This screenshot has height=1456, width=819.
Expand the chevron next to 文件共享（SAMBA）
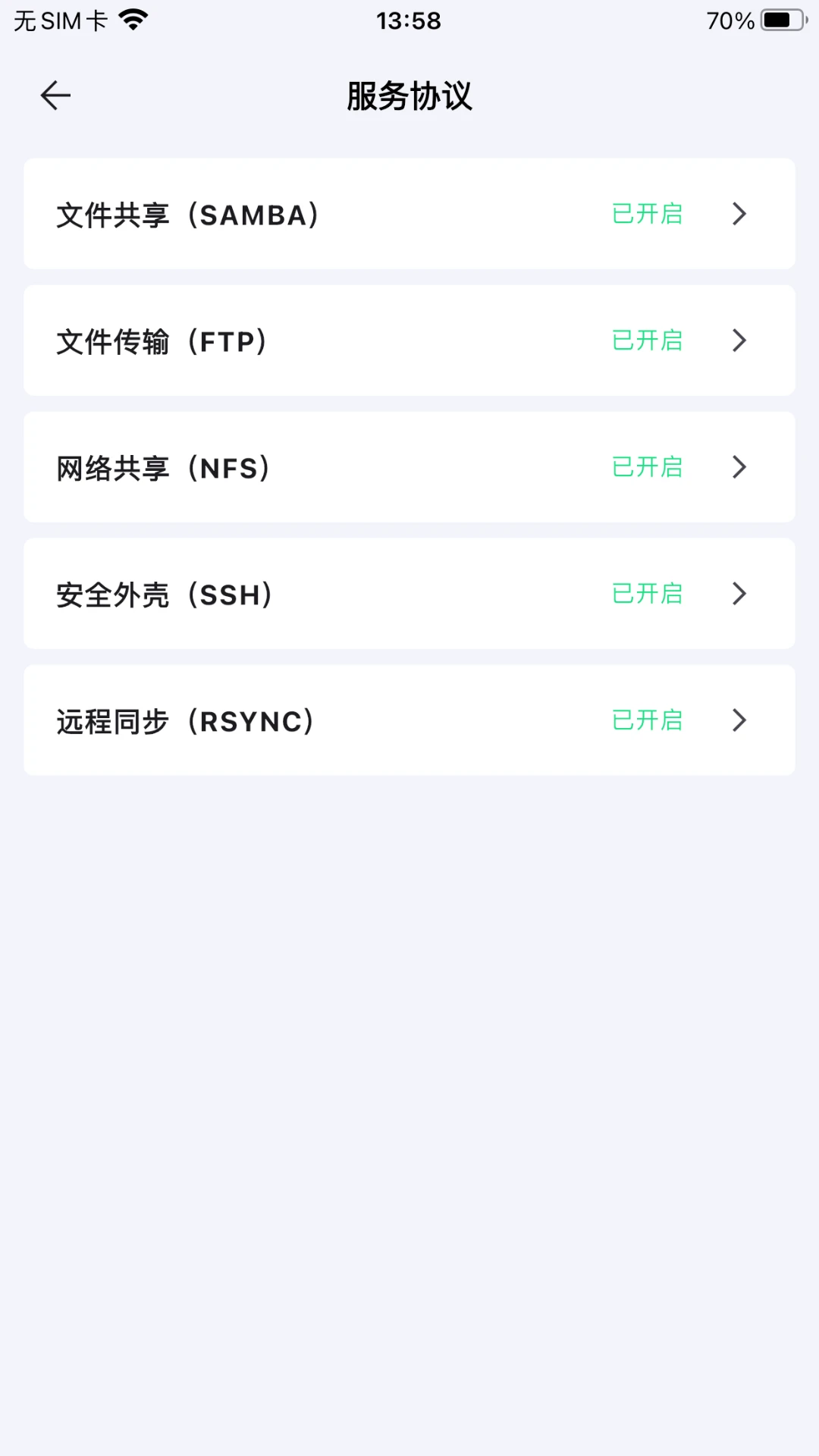pyautogui.click(x=739, y=215)
